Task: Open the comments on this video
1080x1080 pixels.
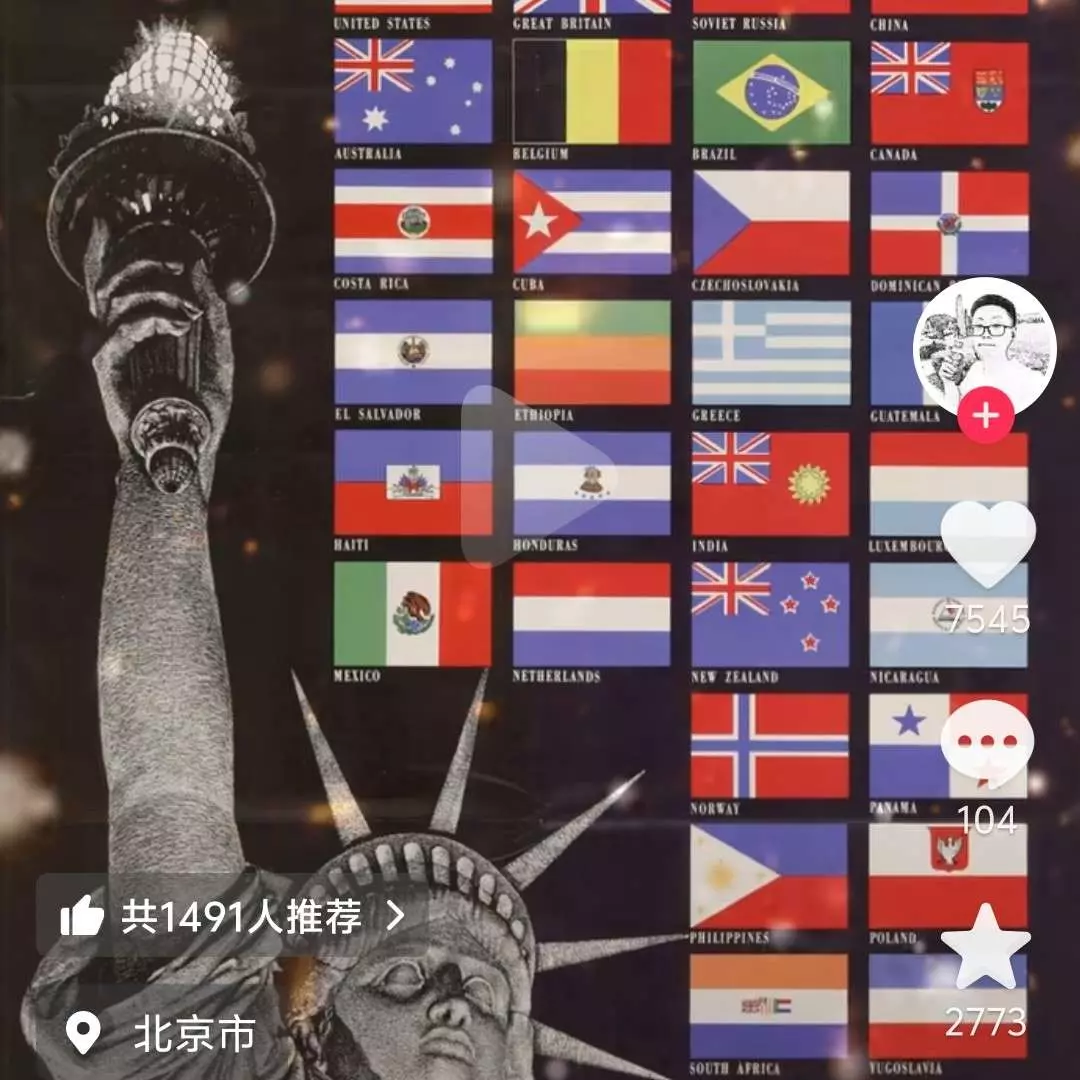Action: click(987, 745)
